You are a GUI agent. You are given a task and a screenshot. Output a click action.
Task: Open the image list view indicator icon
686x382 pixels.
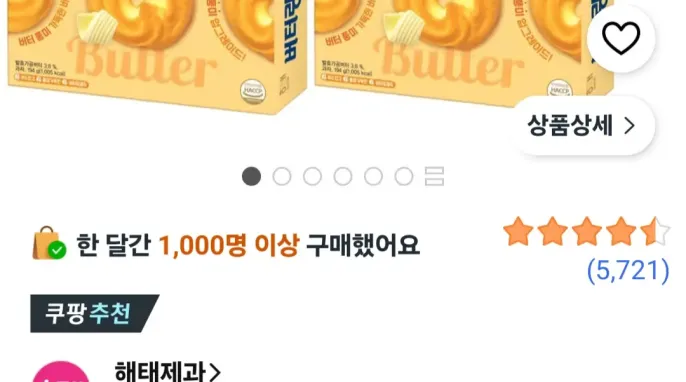click(434, 176)
